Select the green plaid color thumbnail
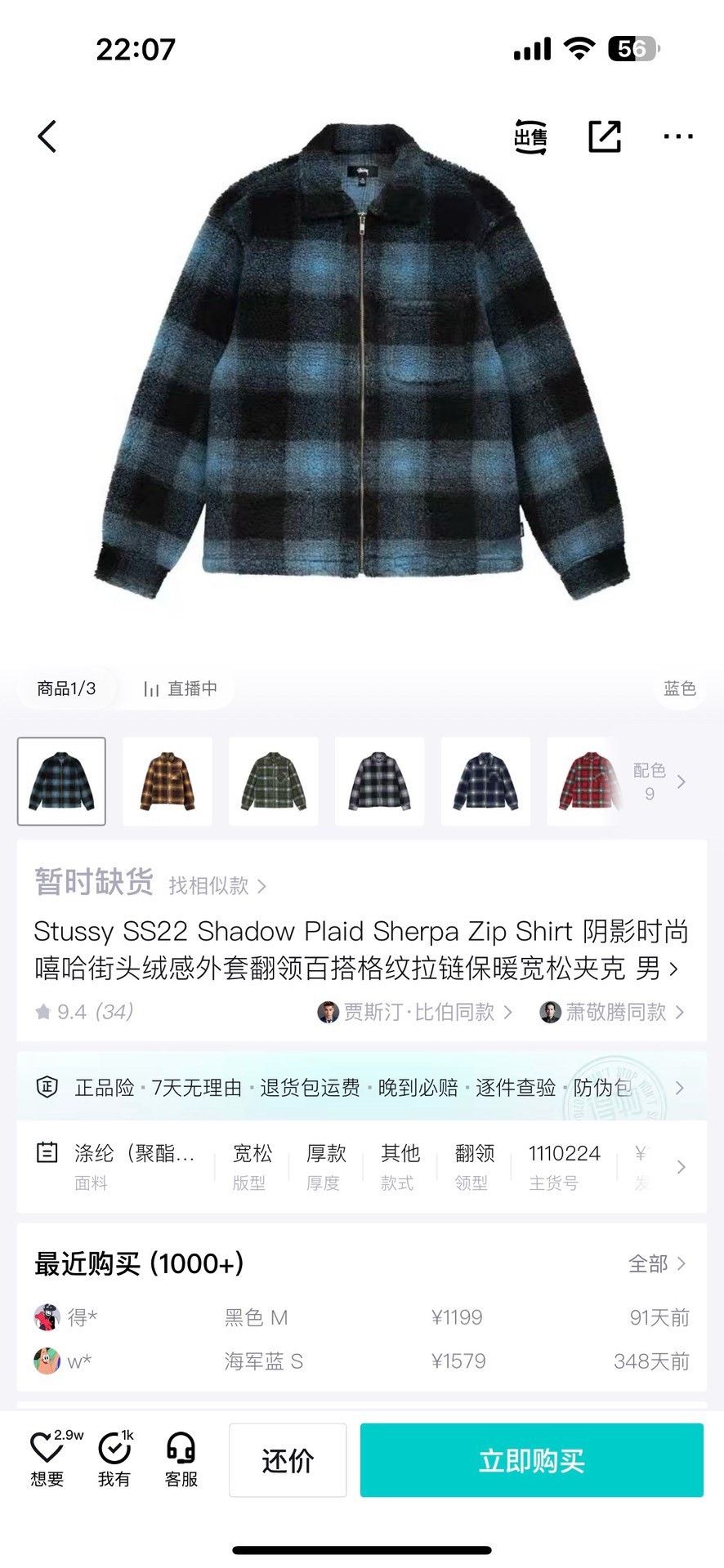 point(274,782)
